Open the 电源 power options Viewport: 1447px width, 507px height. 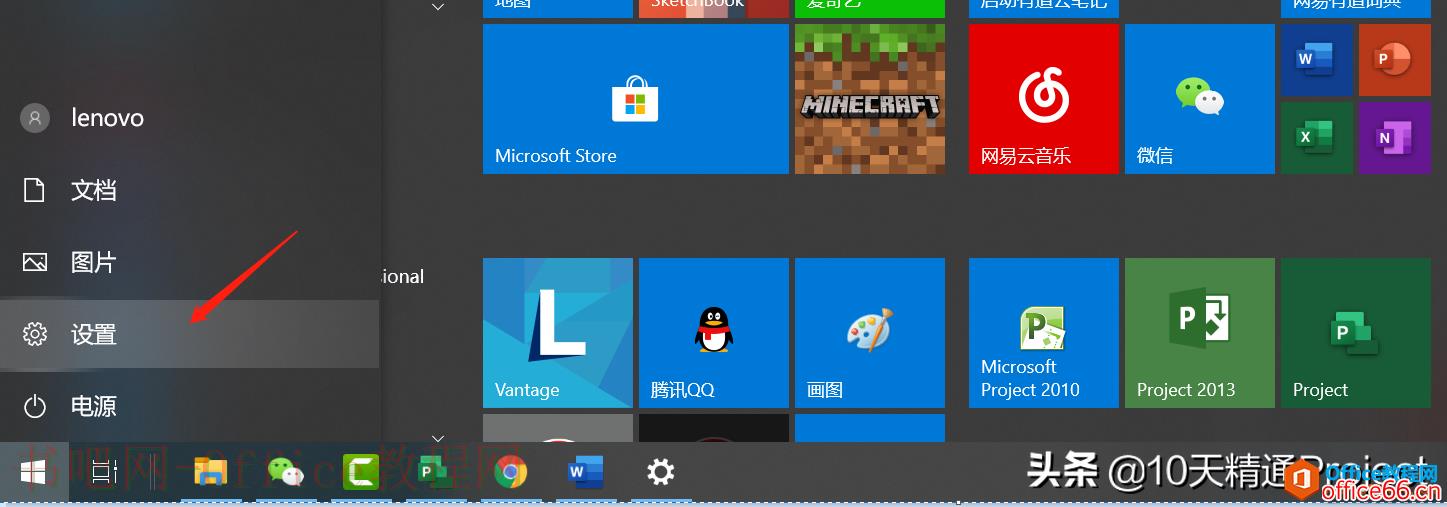[92, 406]
